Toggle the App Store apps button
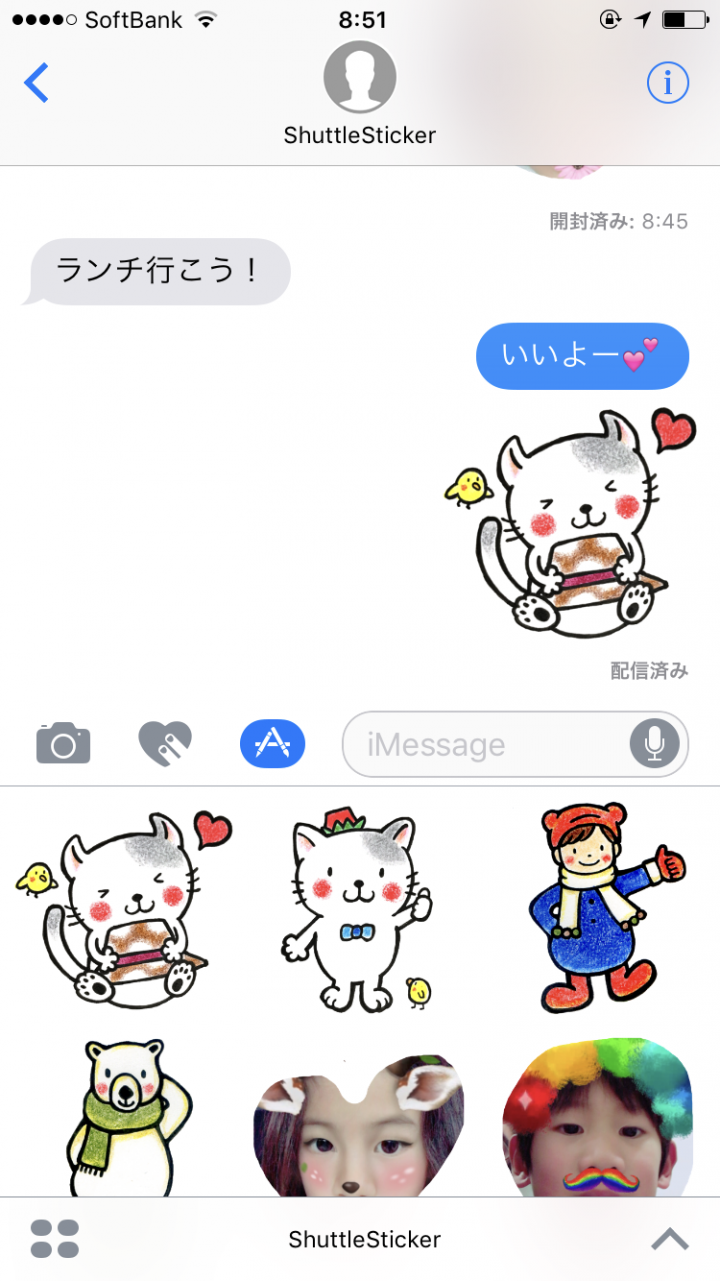720x1281 pixels. click(x=272, y=744)
